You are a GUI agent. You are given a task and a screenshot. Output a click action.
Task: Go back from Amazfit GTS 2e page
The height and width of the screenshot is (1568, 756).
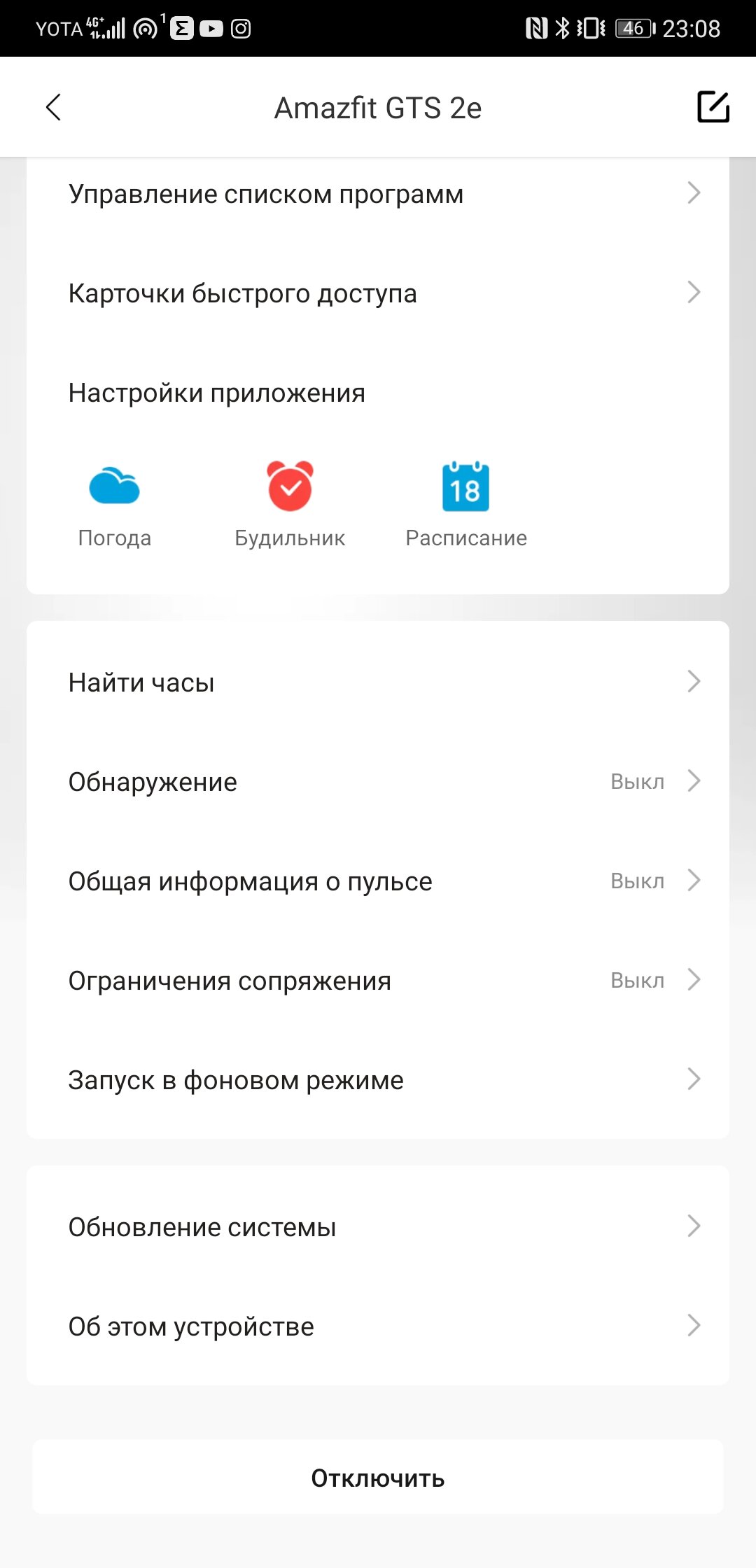coord(54,107)
